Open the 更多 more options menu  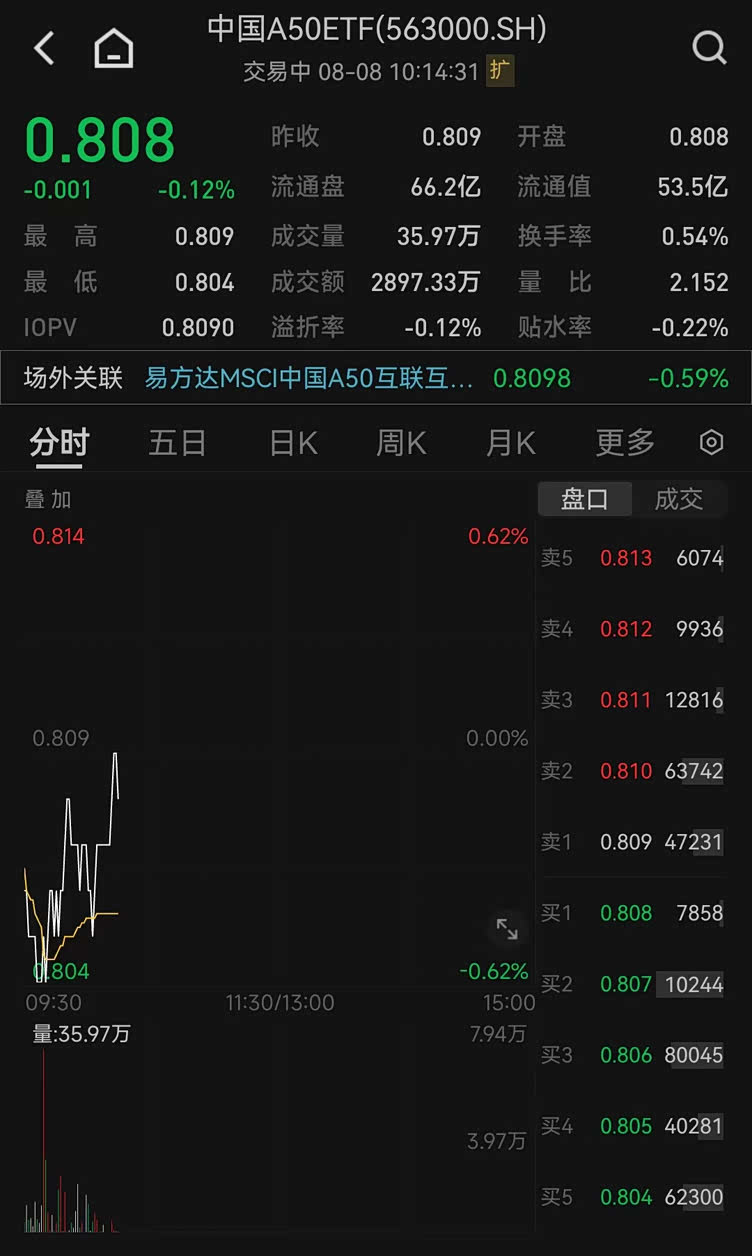(x=623, y=442)
